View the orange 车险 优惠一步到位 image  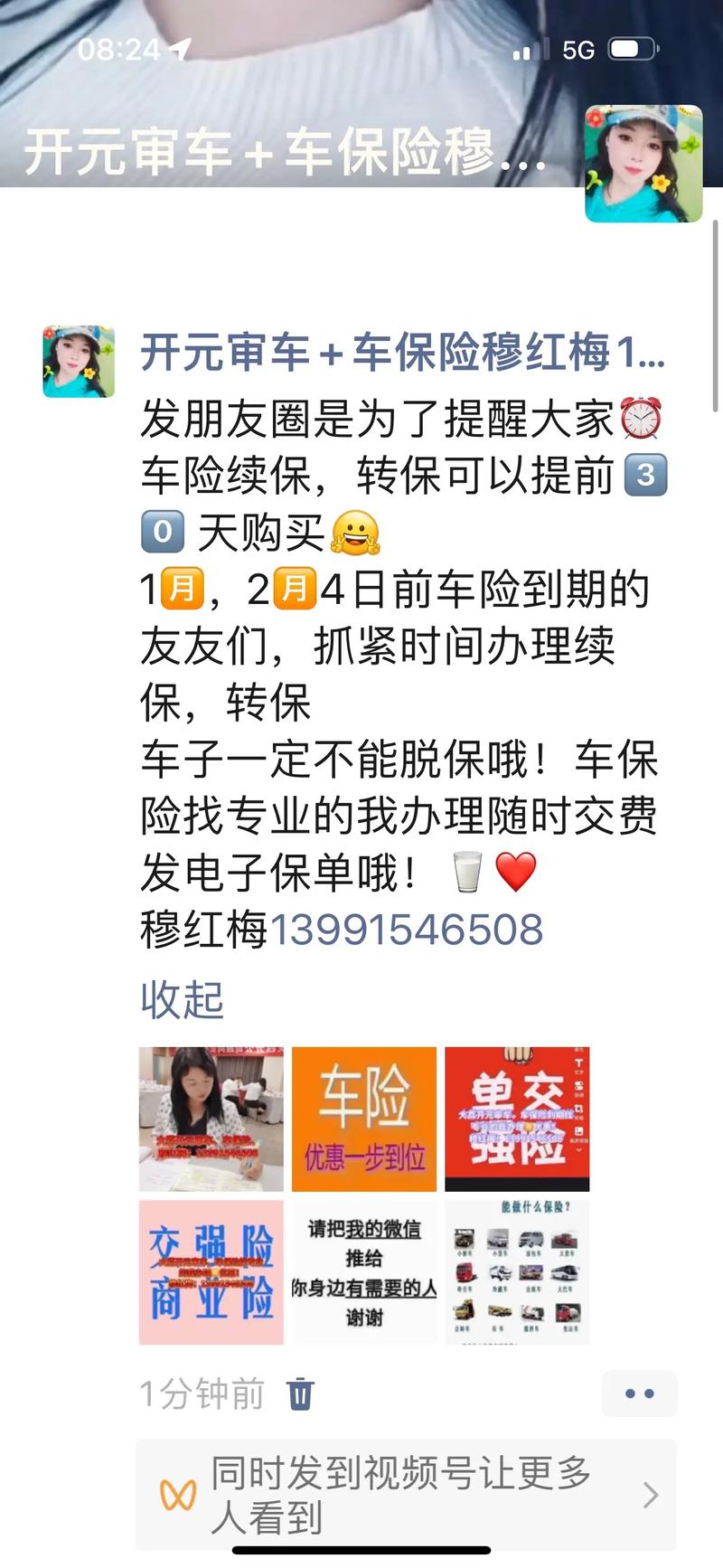point(364,1119)
